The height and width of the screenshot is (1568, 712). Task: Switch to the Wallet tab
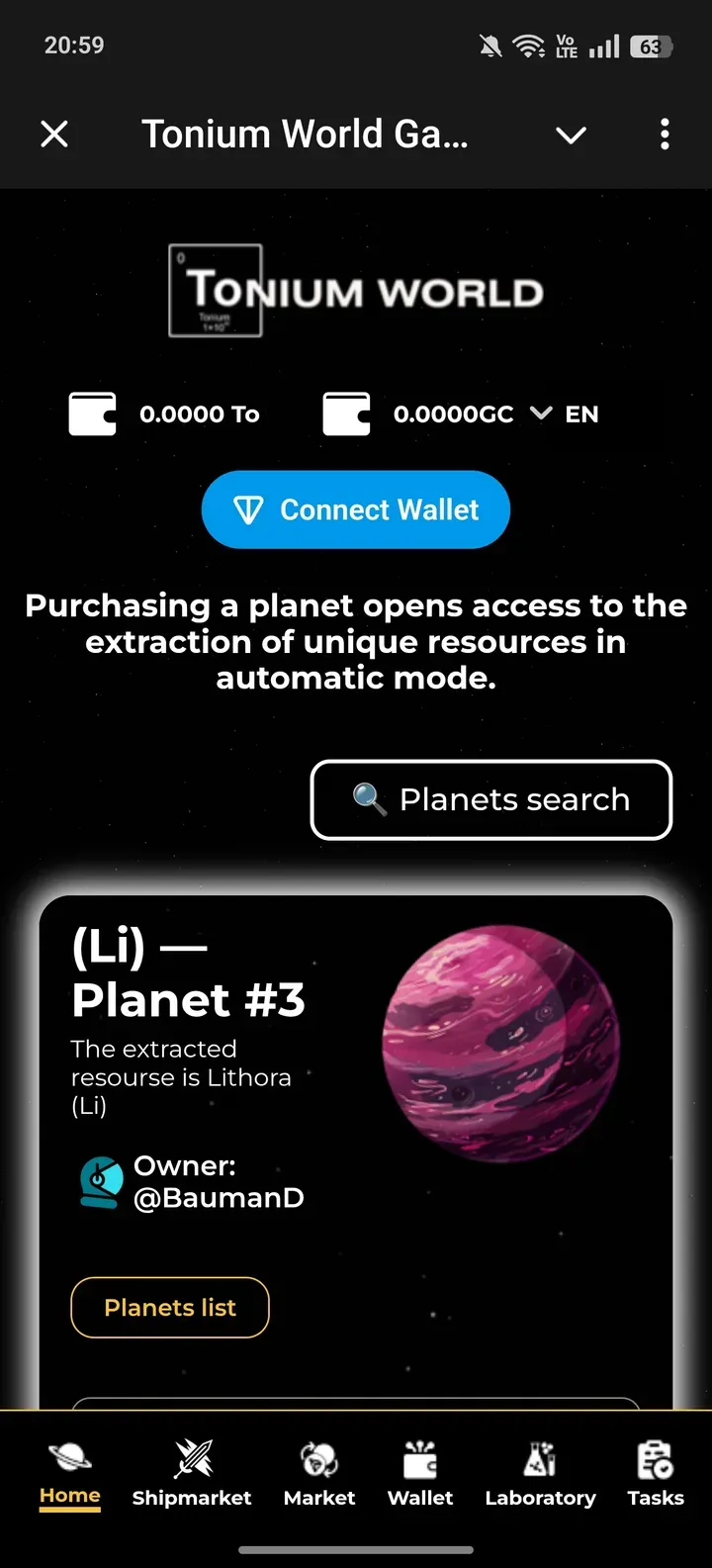(x=420, y=1473)
